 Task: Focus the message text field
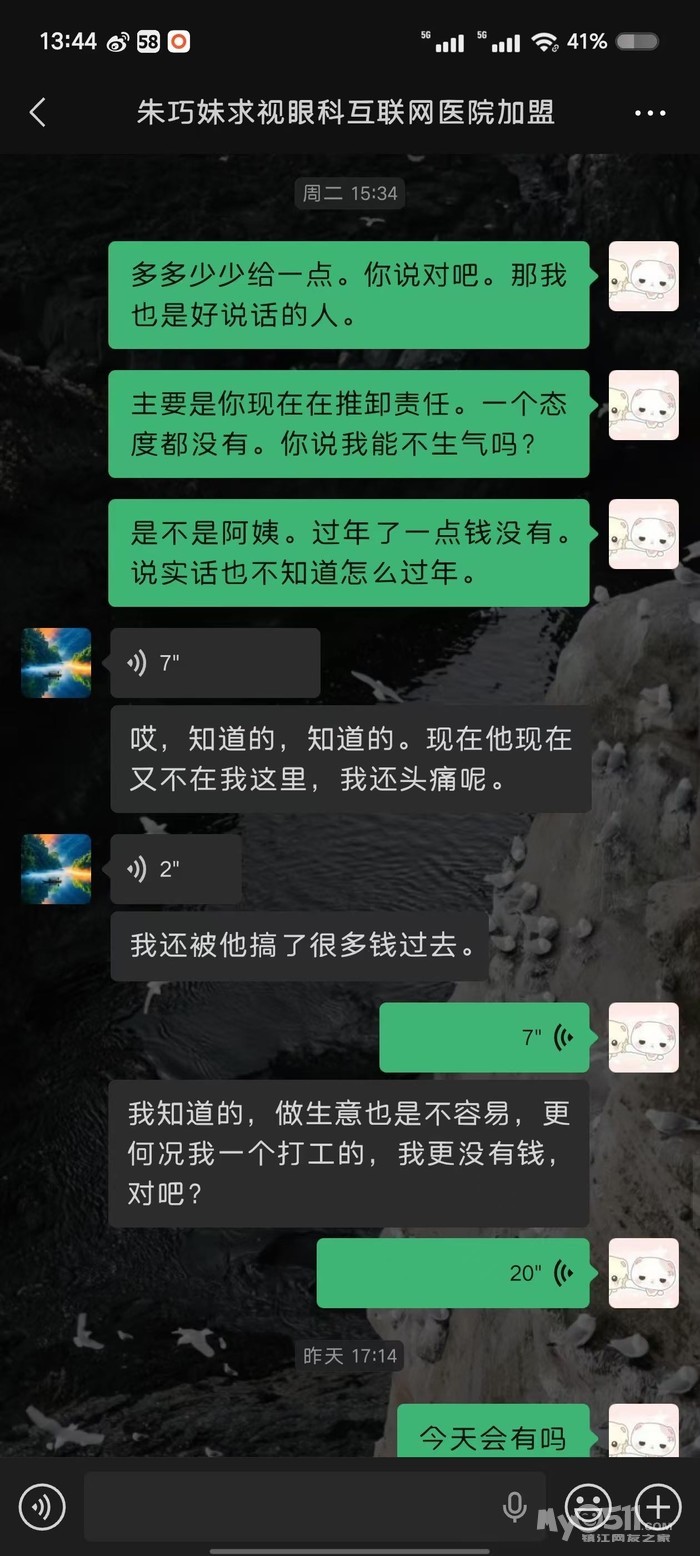tap(290, 1507)
